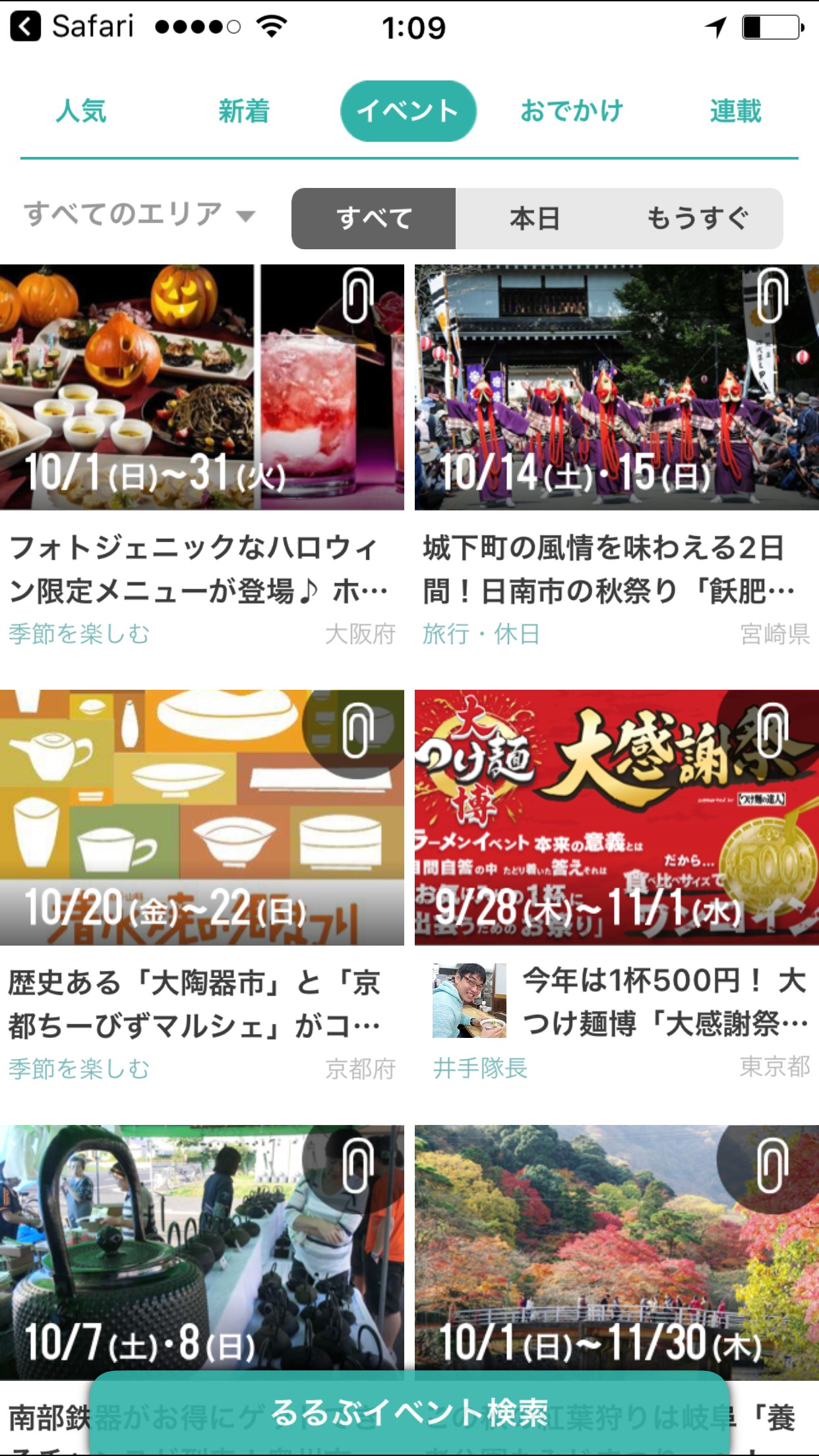819x1456 pixels.
Task: Switch to the 人気 tab
Action: (x=81, y=111)
